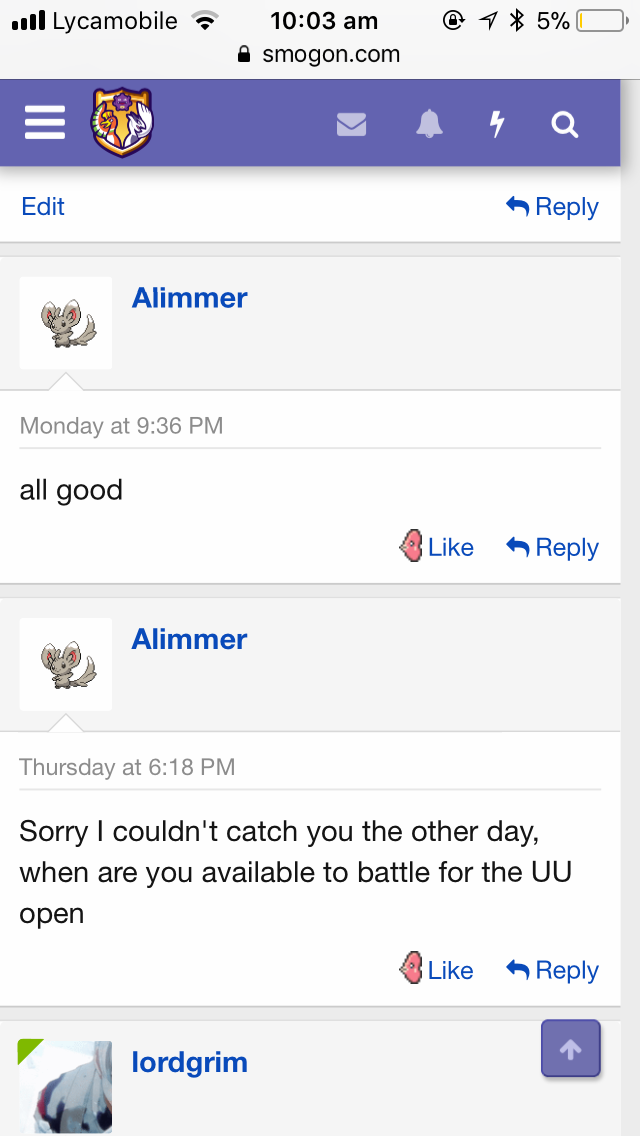Like the message about the UU open
Image resolution: width=640 pixels, height=1136 pixels.
point(436,970)
